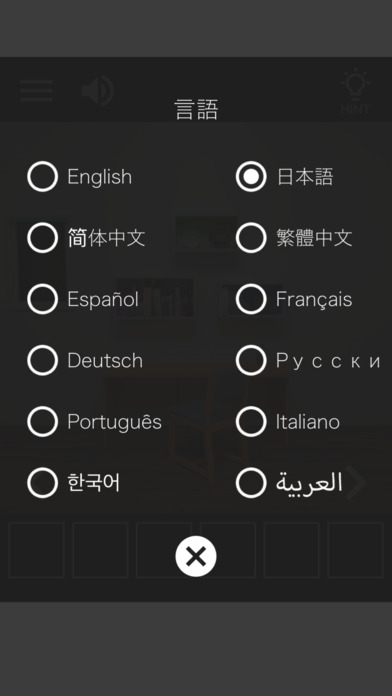Pick Deutsch from the language list
Screen dimensions: 392x696
point(43,360)
